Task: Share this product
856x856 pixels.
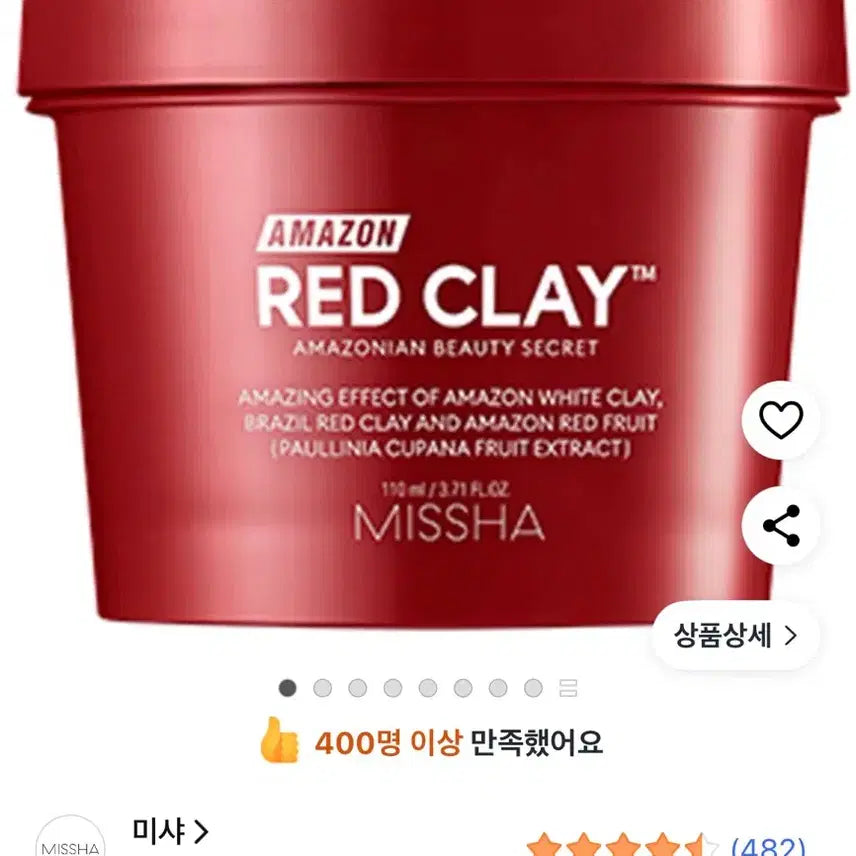Action: [780, 525]
